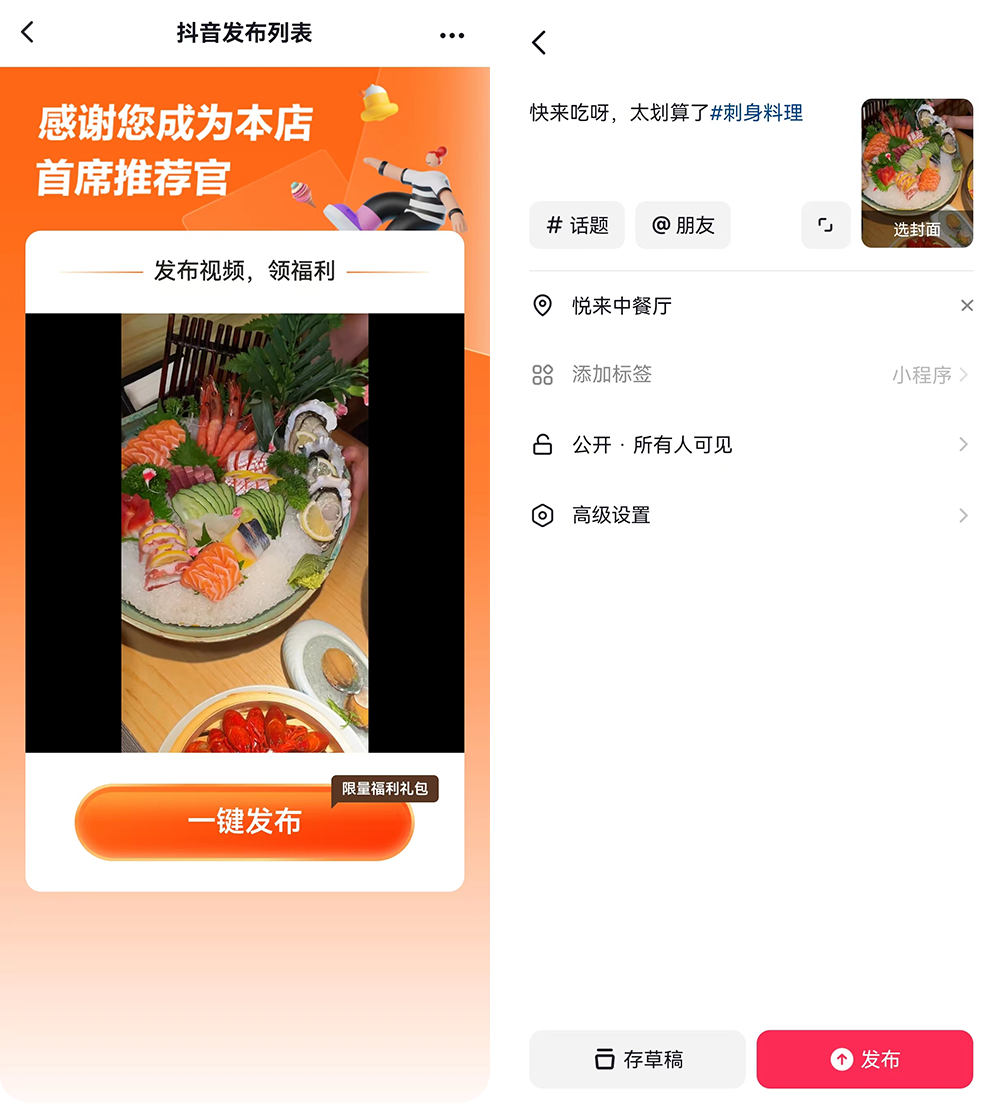The width and height of the screenshot is (994, 1105).
Task: Change the 公开 · 所有人可见 visibility setting
Action: (x=750, y=445)
